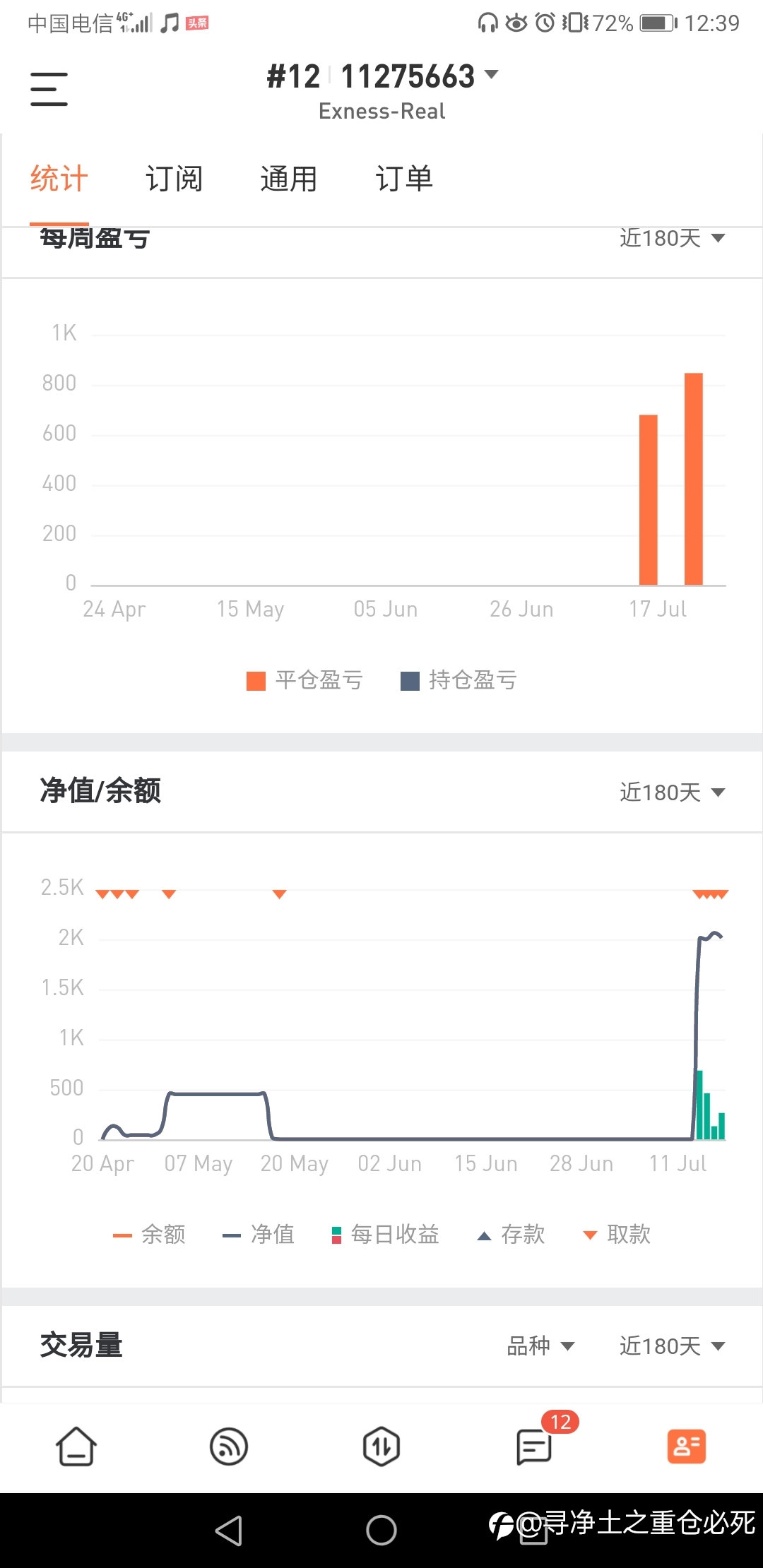Open the trade arrows tab in bottom bar

coord(381,1447)
